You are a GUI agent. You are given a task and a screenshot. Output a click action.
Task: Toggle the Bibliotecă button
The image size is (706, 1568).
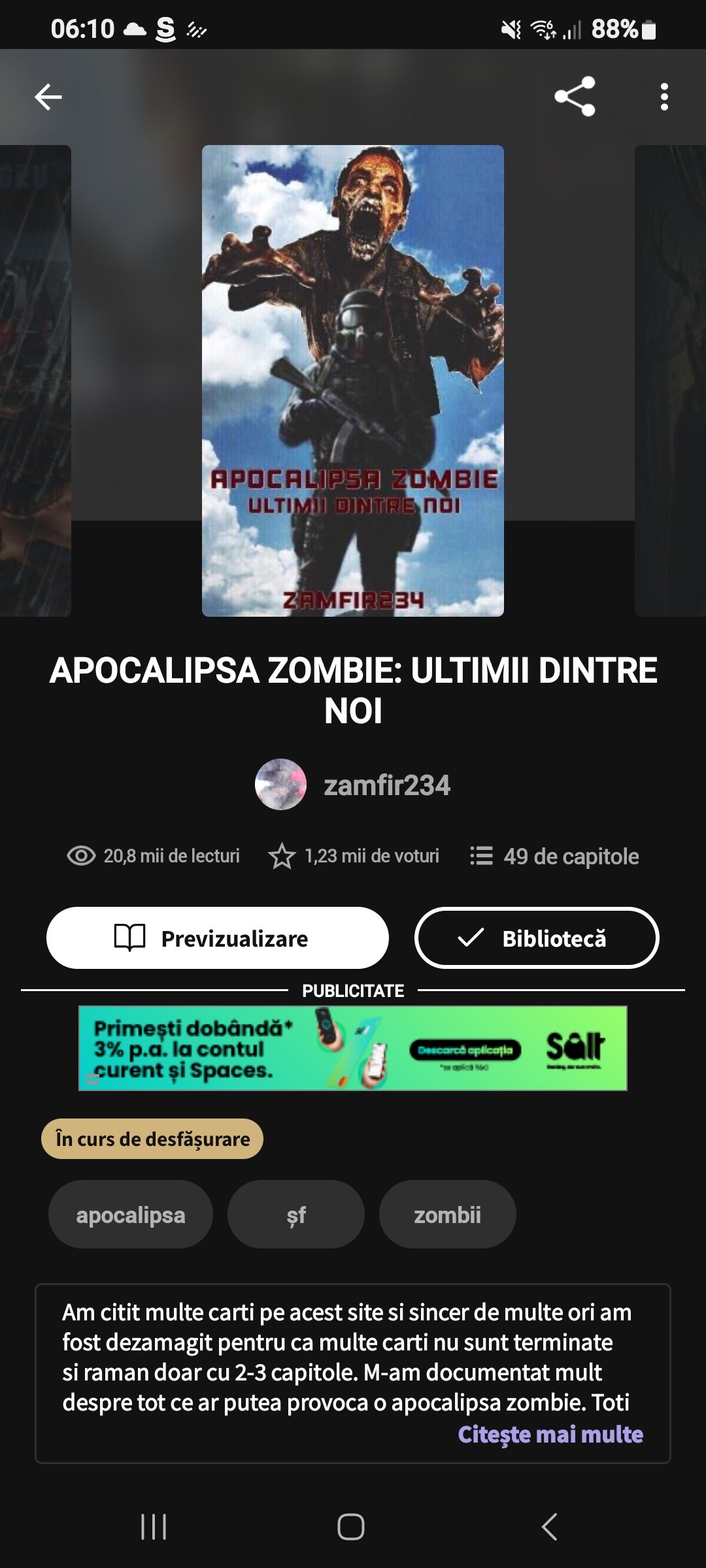click(x=537, y=938)
